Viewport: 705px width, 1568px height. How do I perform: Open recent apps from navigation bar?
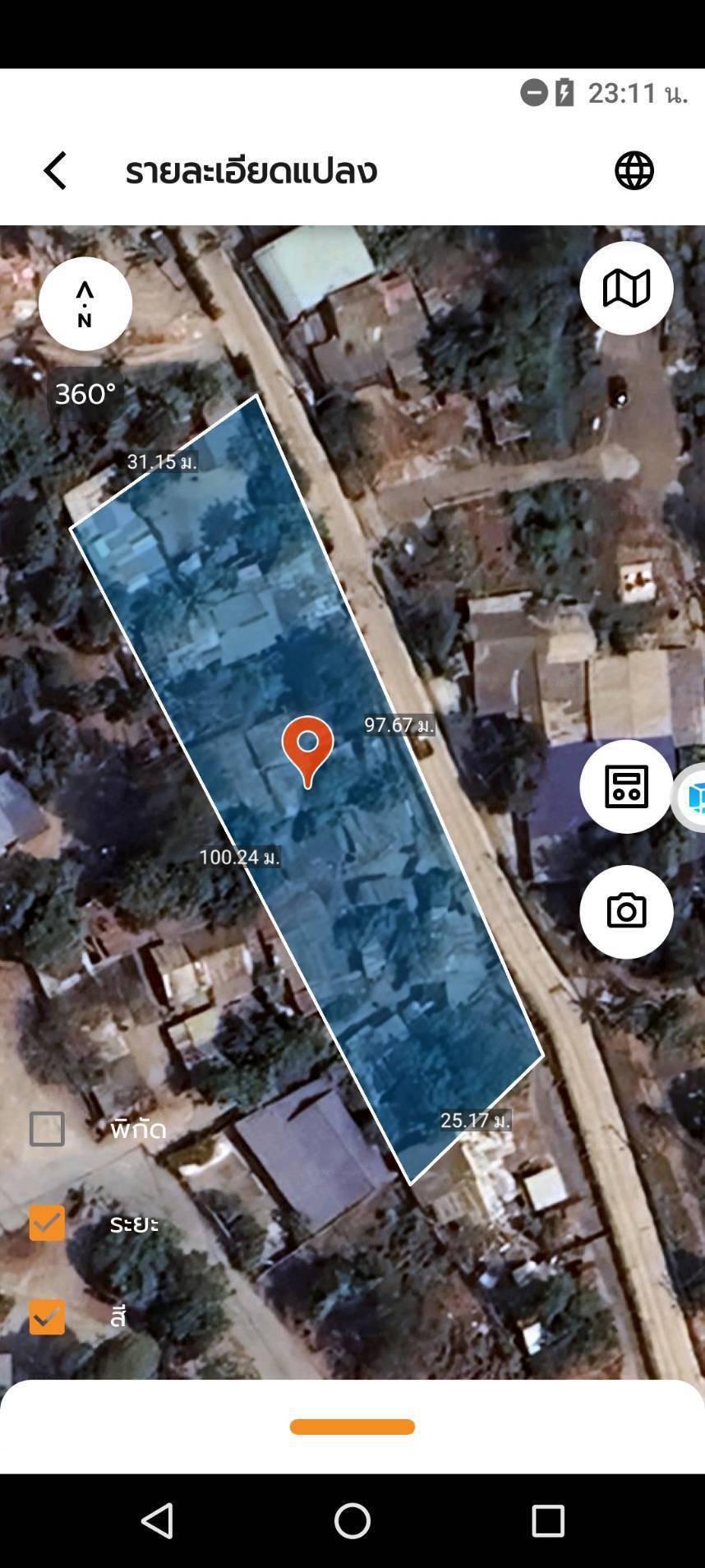[548, 1521]
